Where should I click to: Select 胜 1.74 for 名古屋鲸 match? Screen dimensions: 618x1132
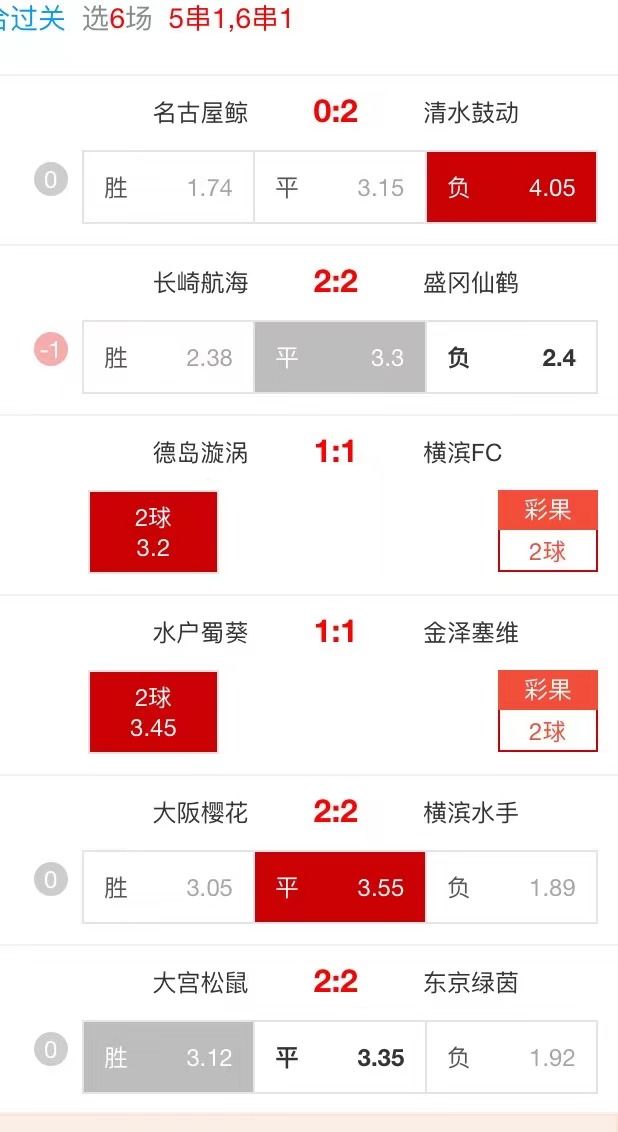point(168,187)
